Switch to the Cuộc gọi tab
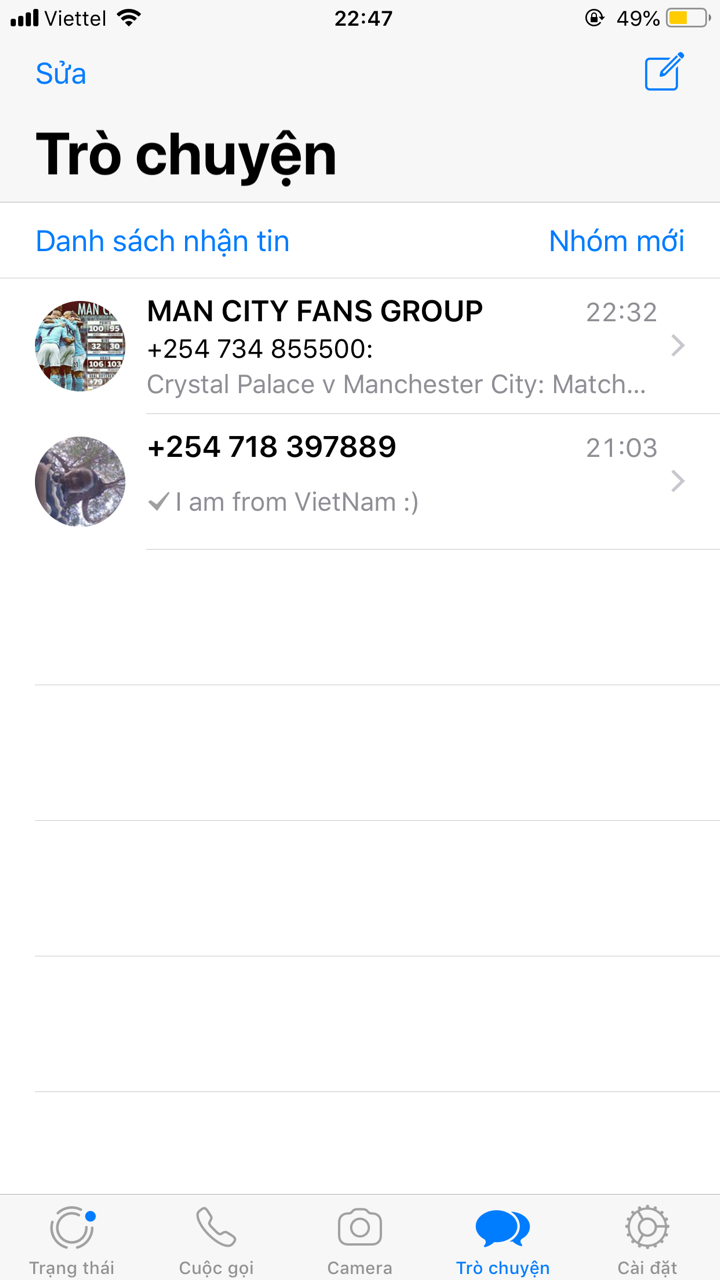Viewport: 720px width, 1280px height. pos(216,1238)
